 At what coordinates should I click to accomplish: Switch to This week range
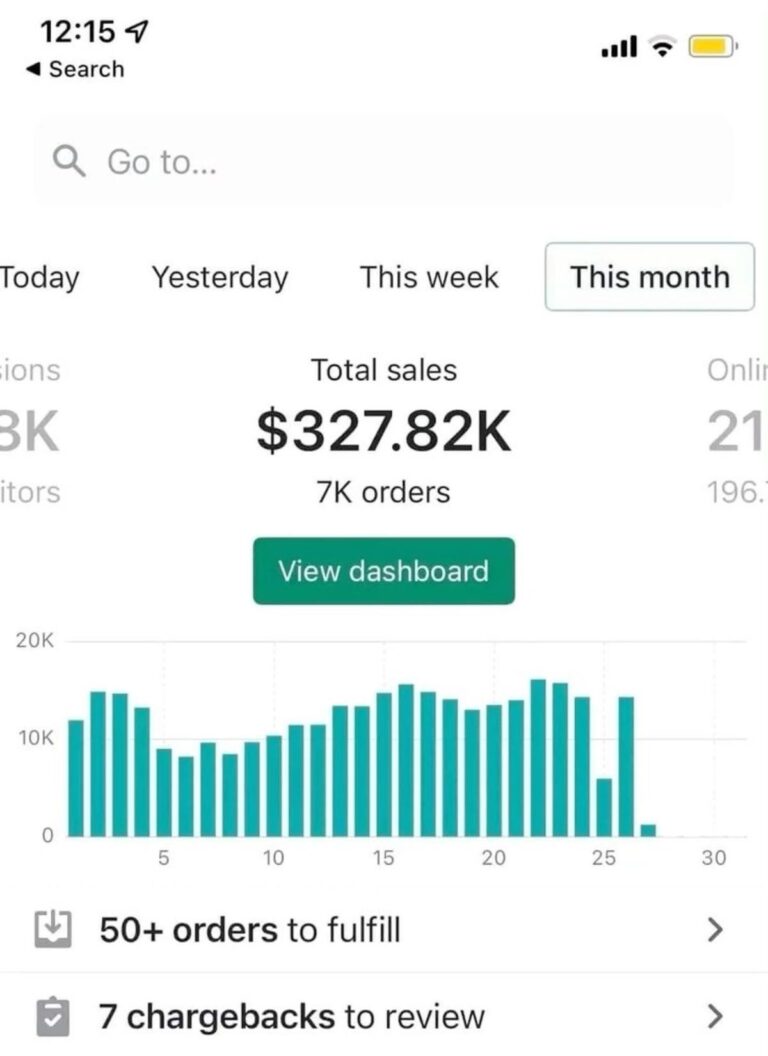(x=429, y=277)
